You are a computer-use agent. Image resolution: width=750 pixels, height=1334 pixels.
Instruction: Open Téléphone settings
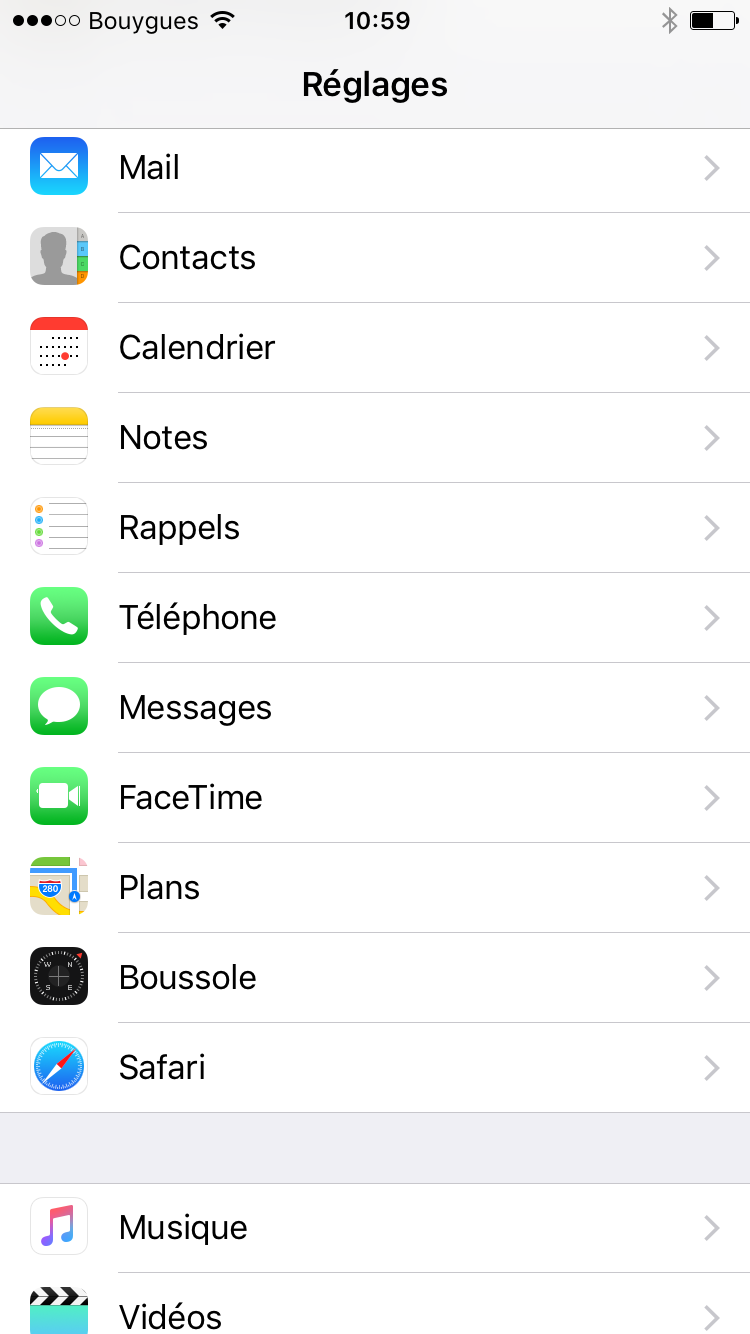pyautogui.click(x=375, y=617)
